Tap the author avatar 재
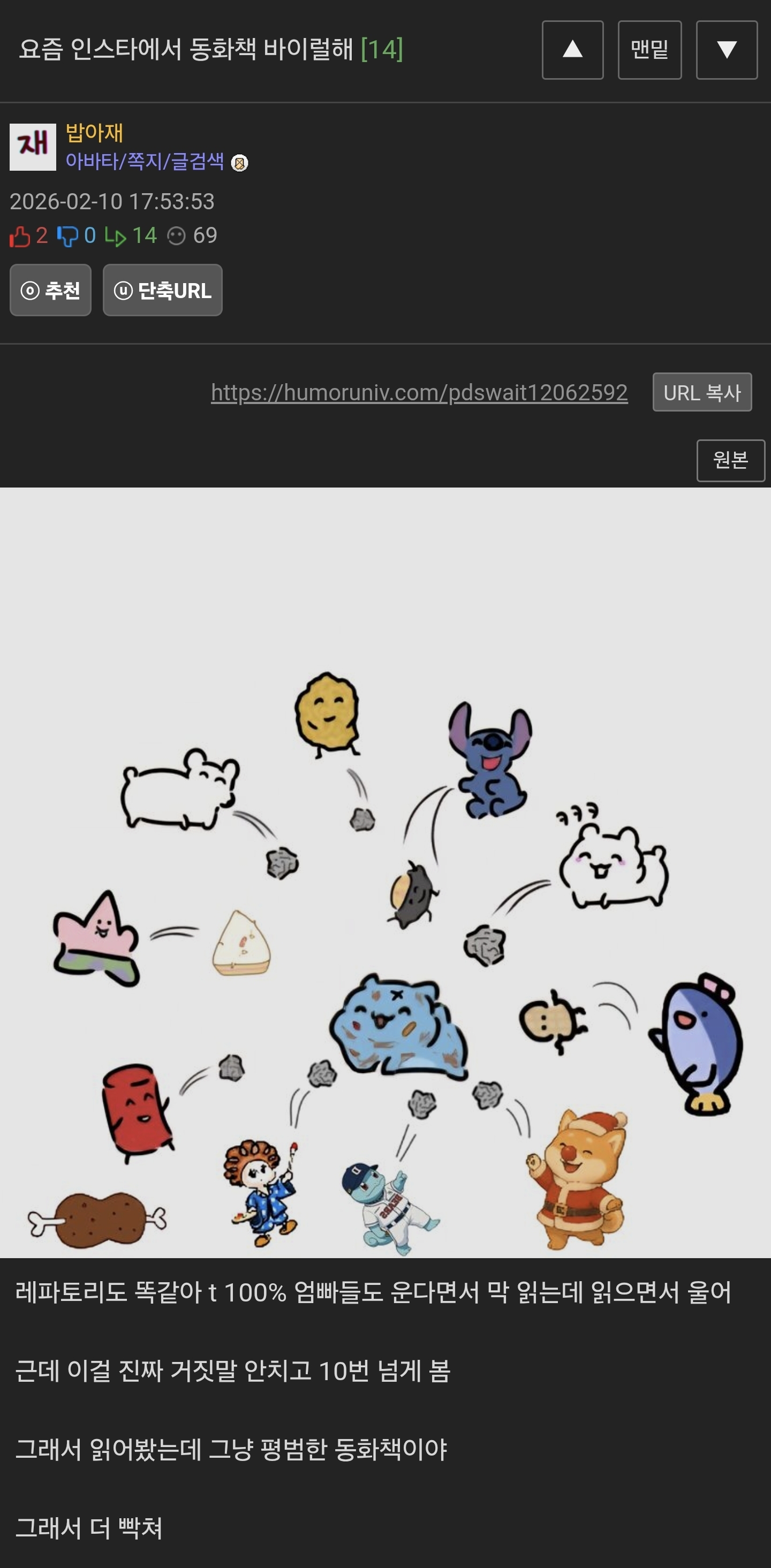The image size is (771, 1568). tap(33, 147)
